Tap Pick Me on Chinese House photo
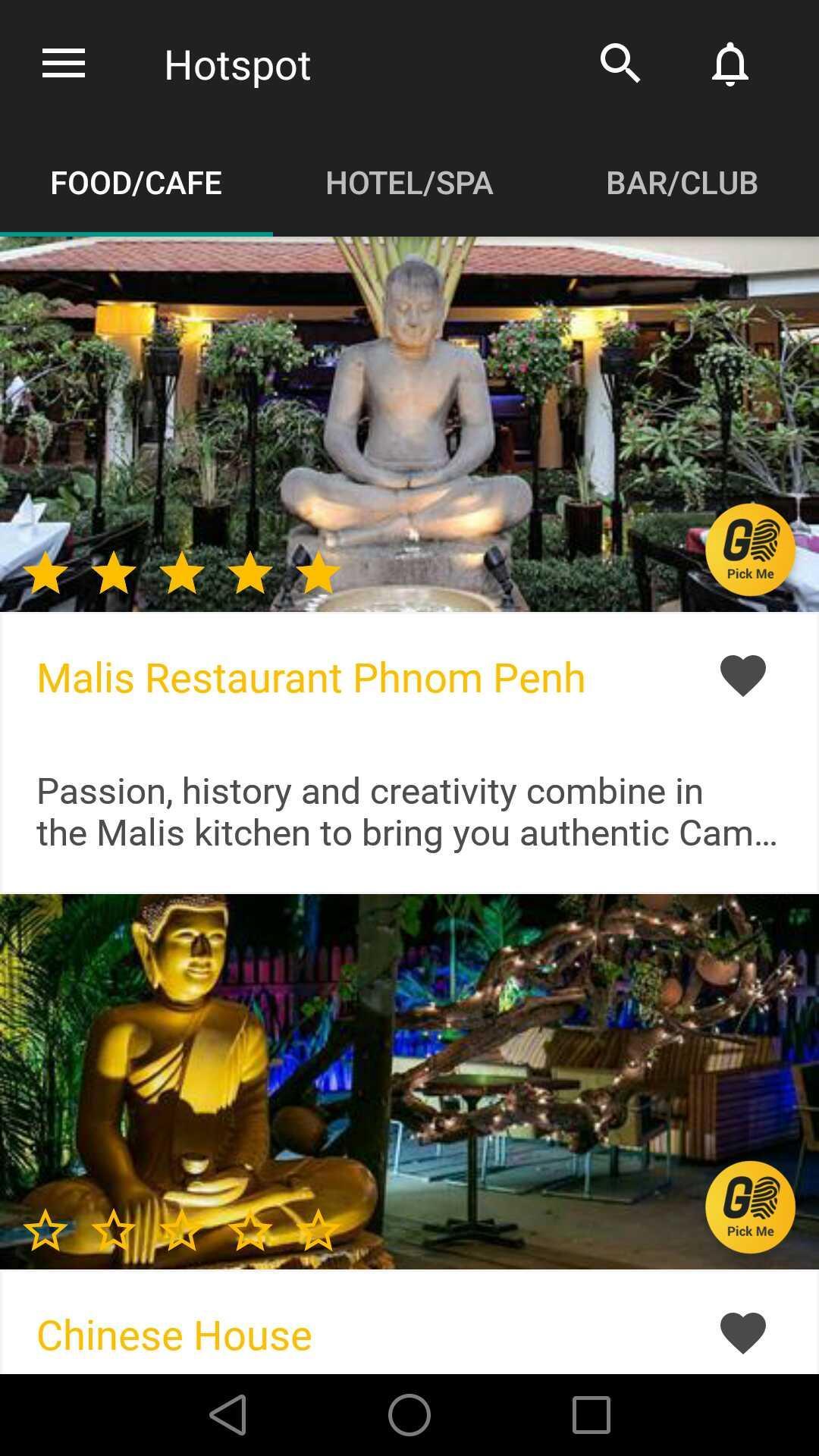819x1456 pixels. pos(750,1207)
